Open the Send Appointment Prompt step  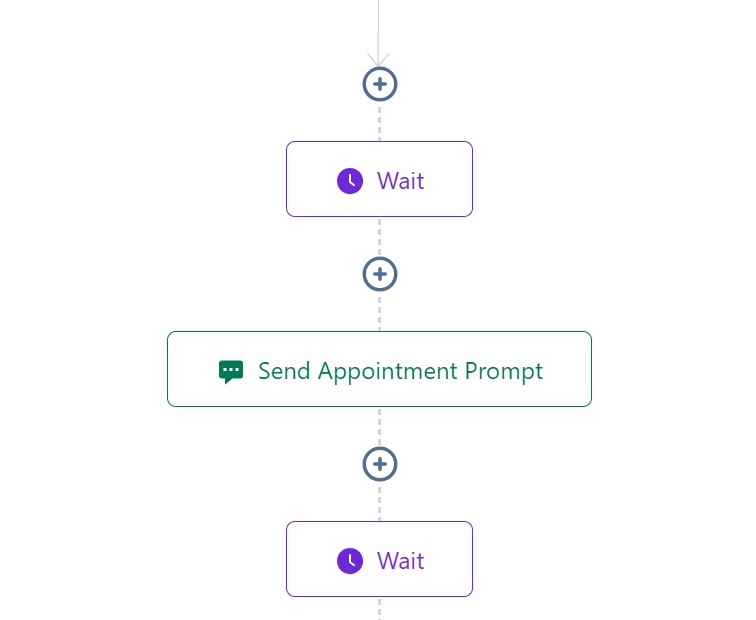[x=379, y=370]
